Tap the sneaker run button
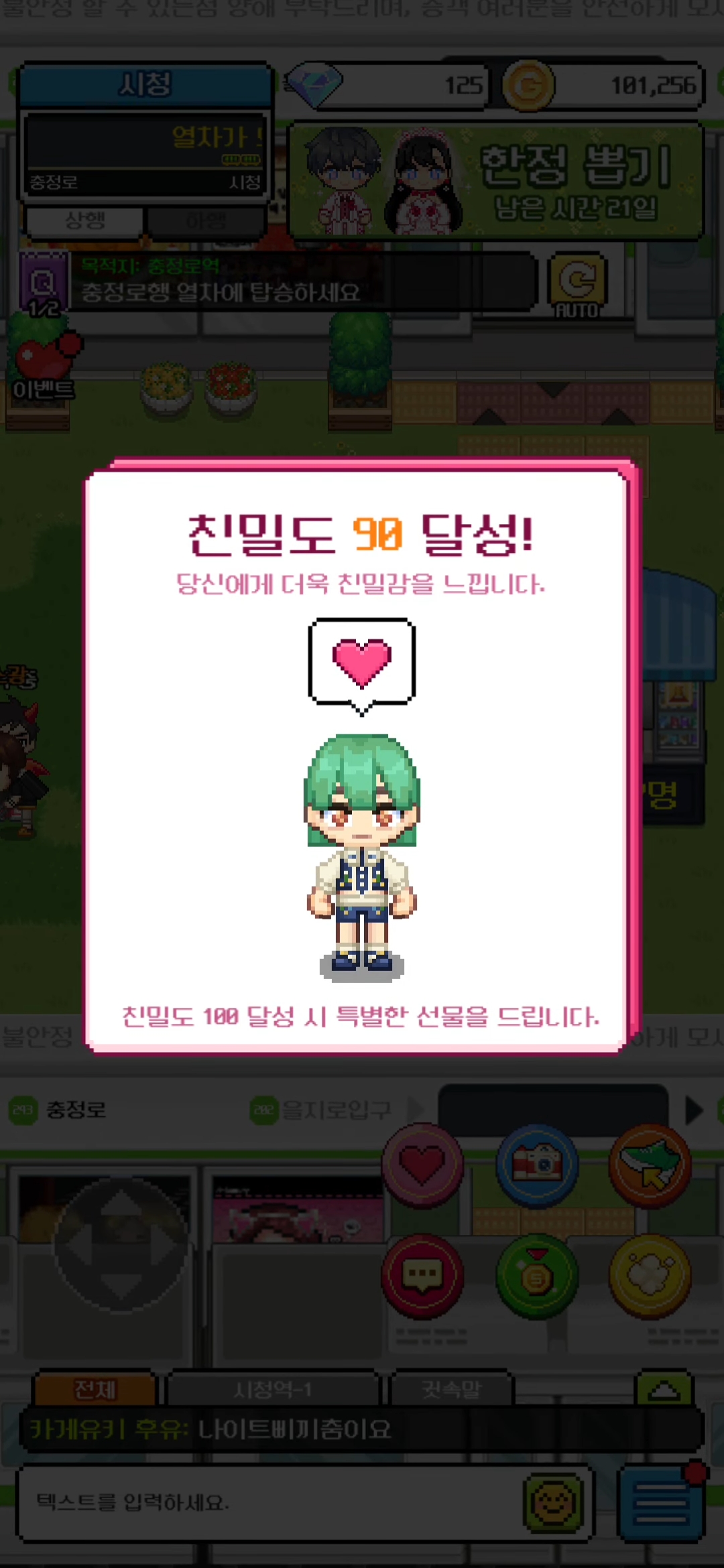 coord(649,1165)
